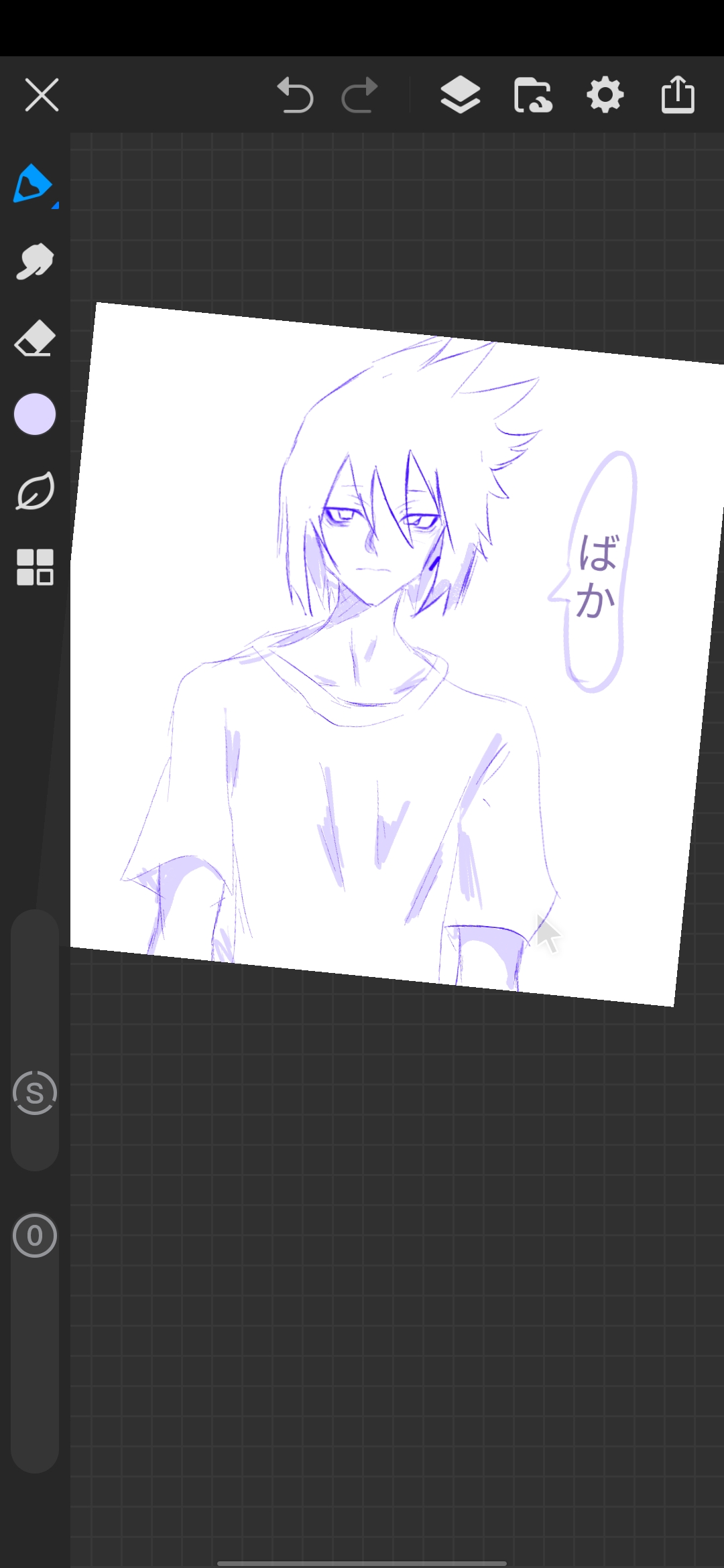Undo the last stroke

click(295, 95)
